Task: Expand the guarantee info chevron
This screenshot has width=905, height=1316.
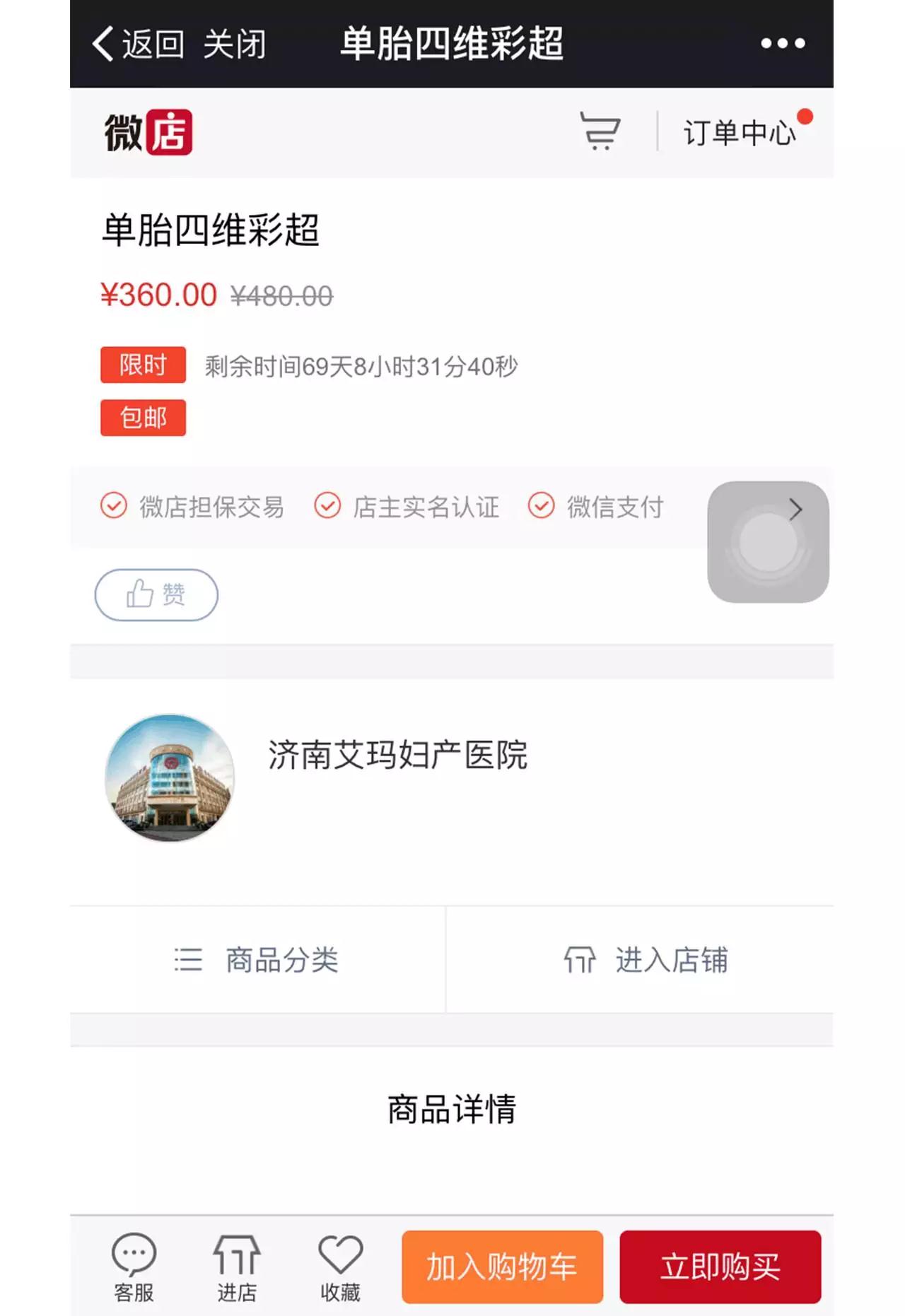Action: (x=796, y=509)
